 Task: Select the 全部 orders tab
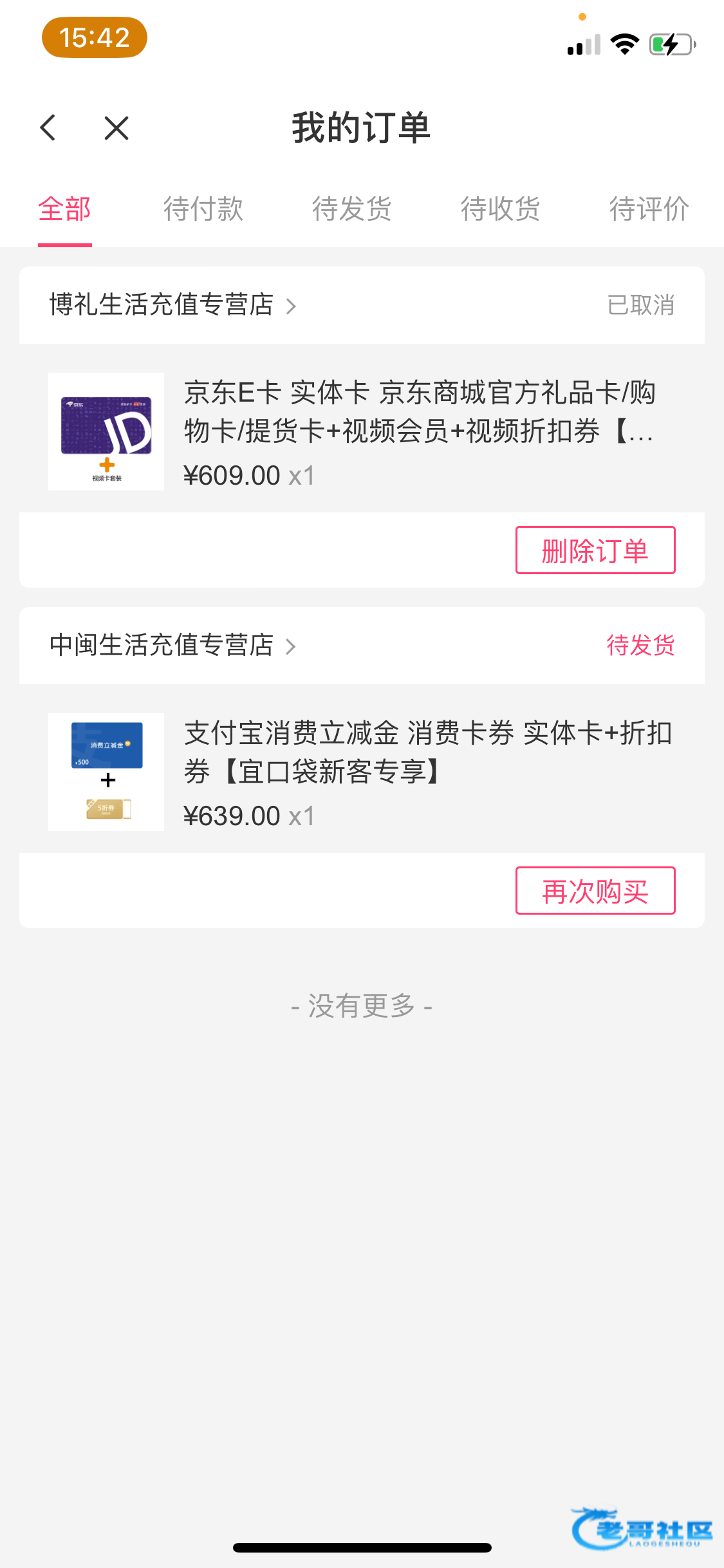64,209
